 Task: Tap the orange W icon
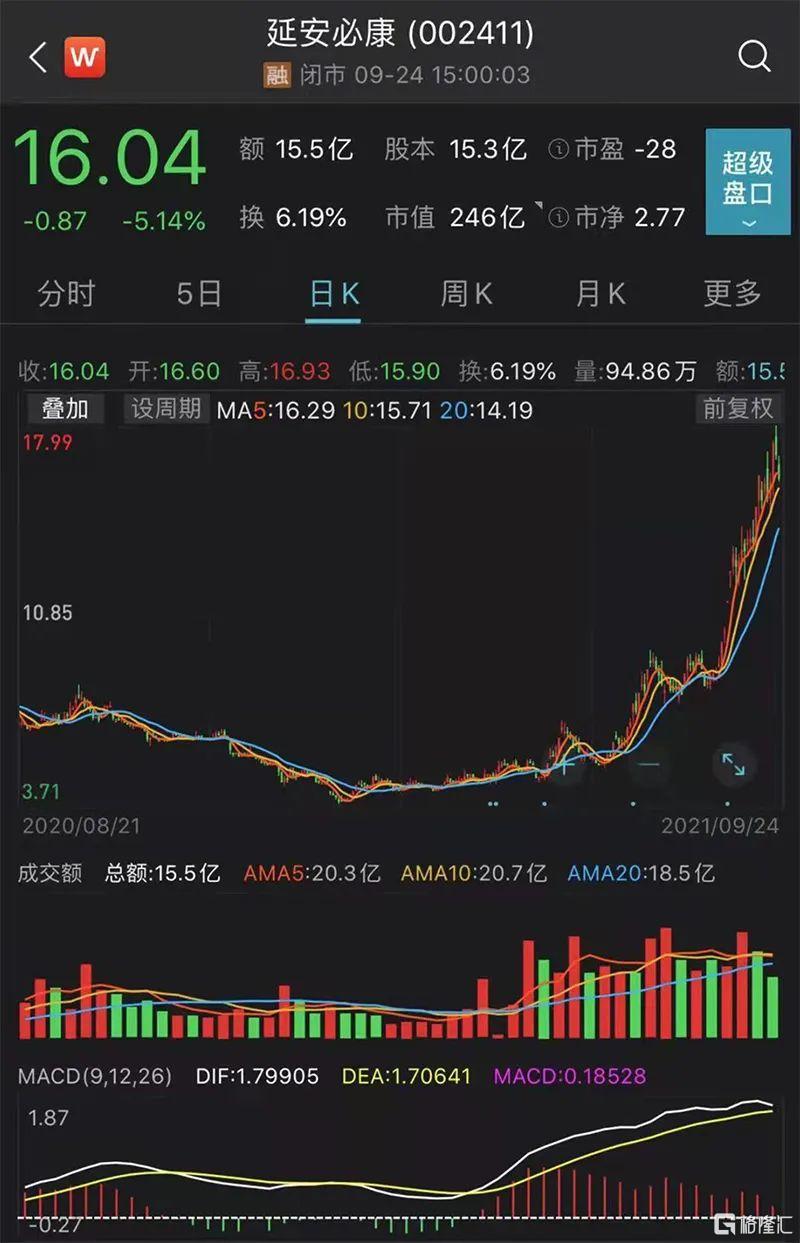tap(85, 57)
